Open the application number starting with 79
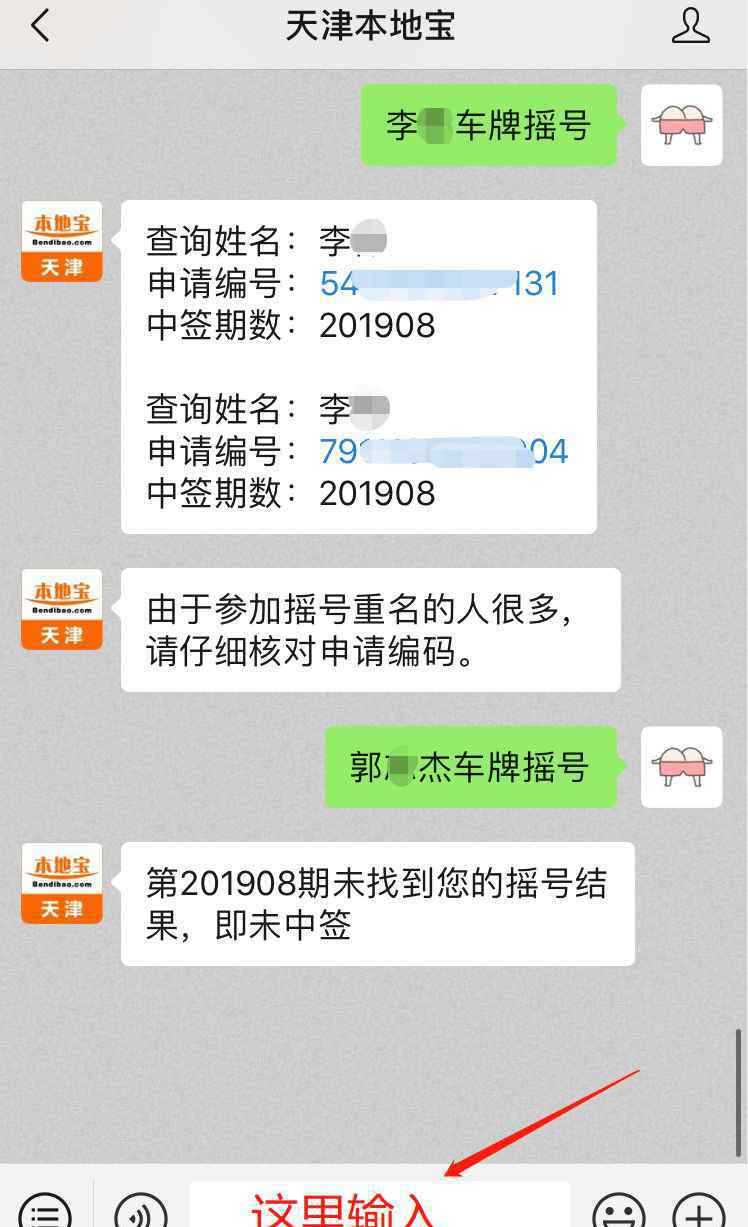The image size is (748, 1227). [443, 451]
